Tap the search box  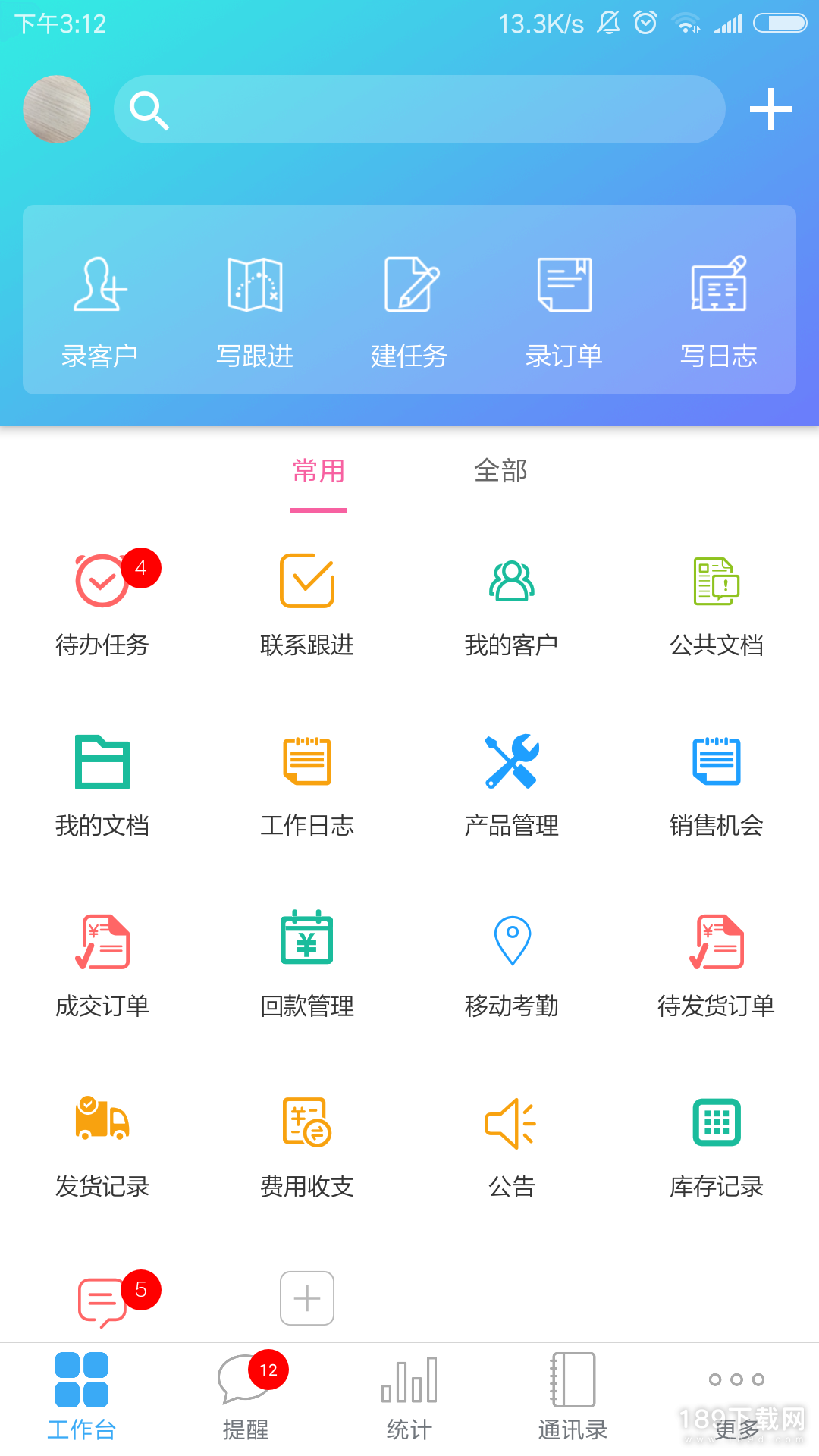click(419, 109)
